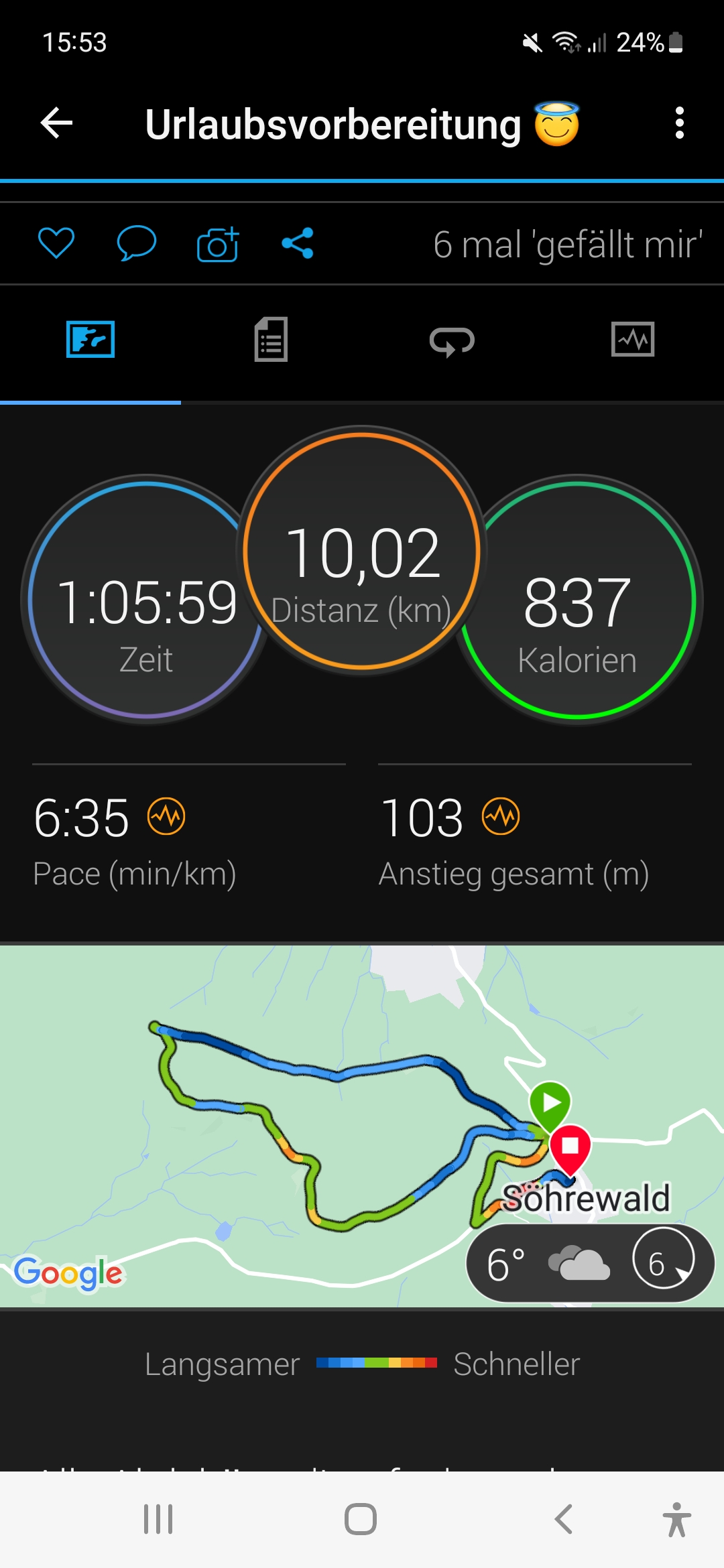Add a photo with the camera icon

tap(217, 245)
